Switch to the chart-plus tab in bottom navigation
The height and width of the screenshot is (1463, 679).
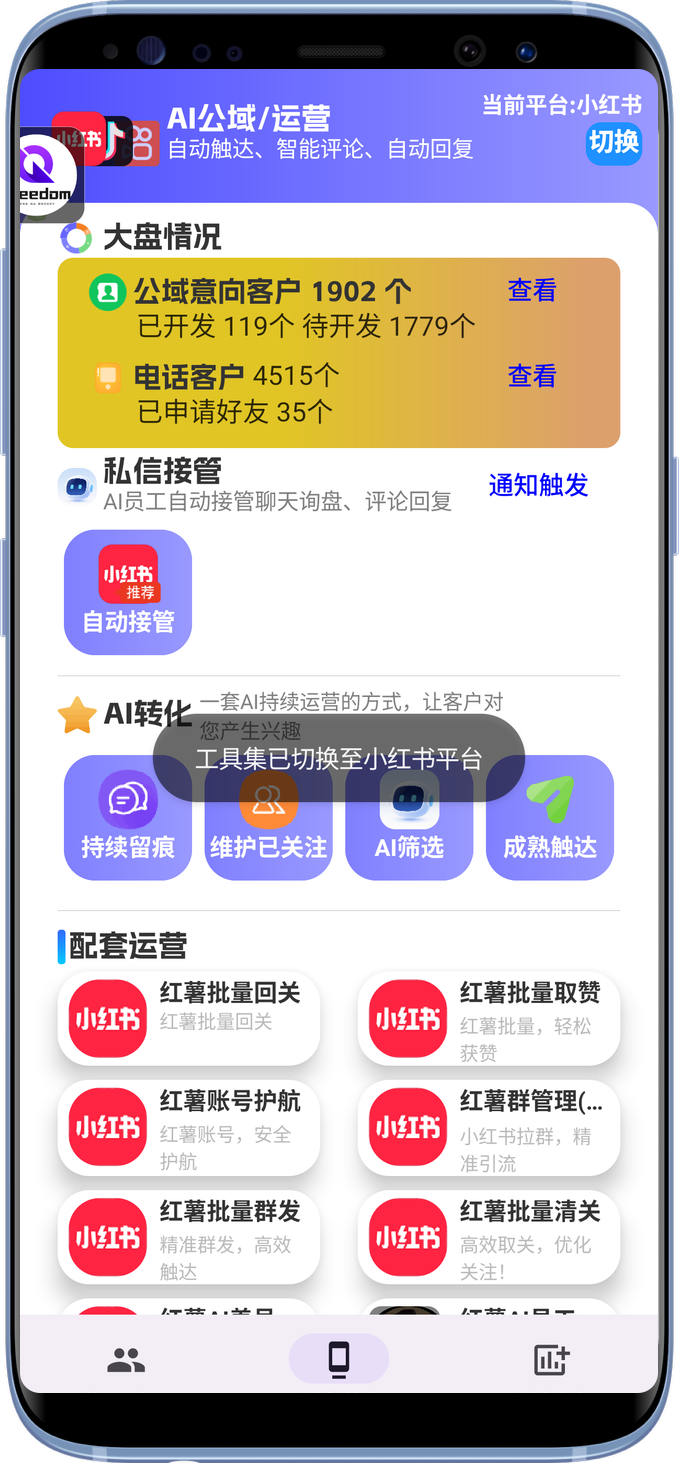551,1359
